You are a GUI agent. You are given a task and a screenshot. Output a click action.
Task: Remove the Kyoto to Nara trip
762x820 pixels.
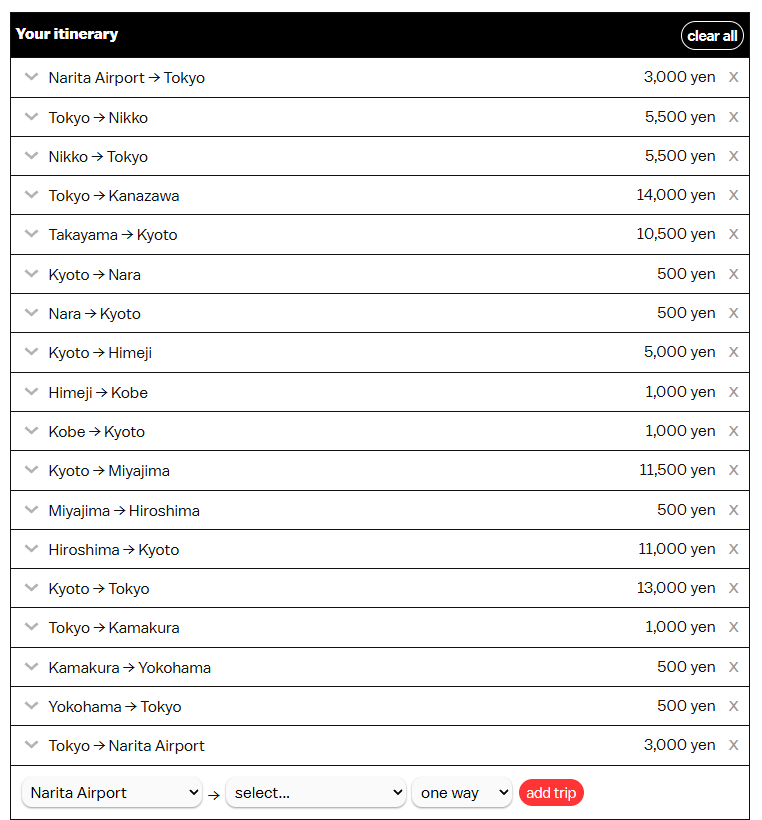pyautogui.click(x=733, y=274)
